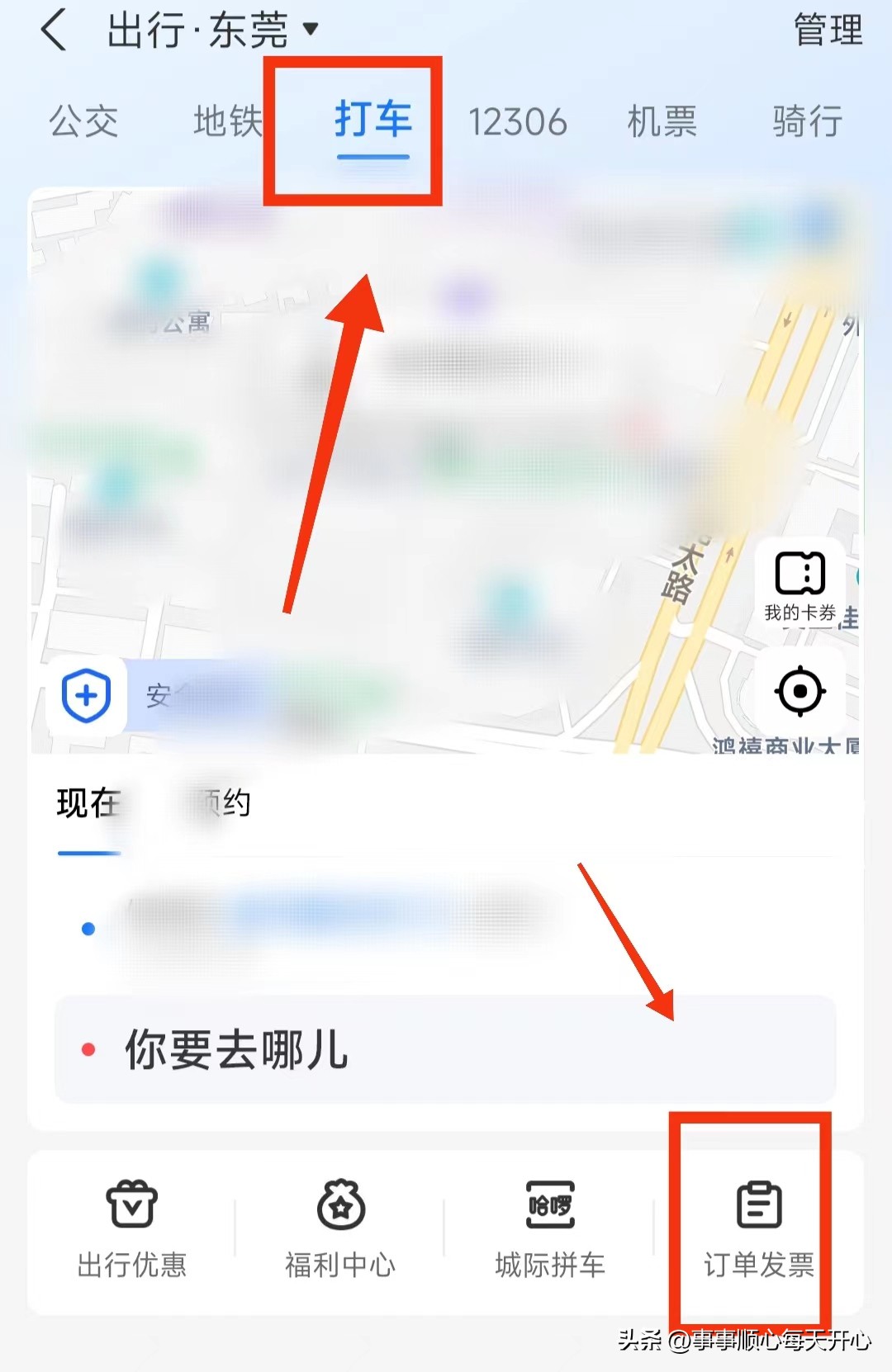Expand the 东莞 city selector dropdown

pyautogui.click(x=307, y=28)
